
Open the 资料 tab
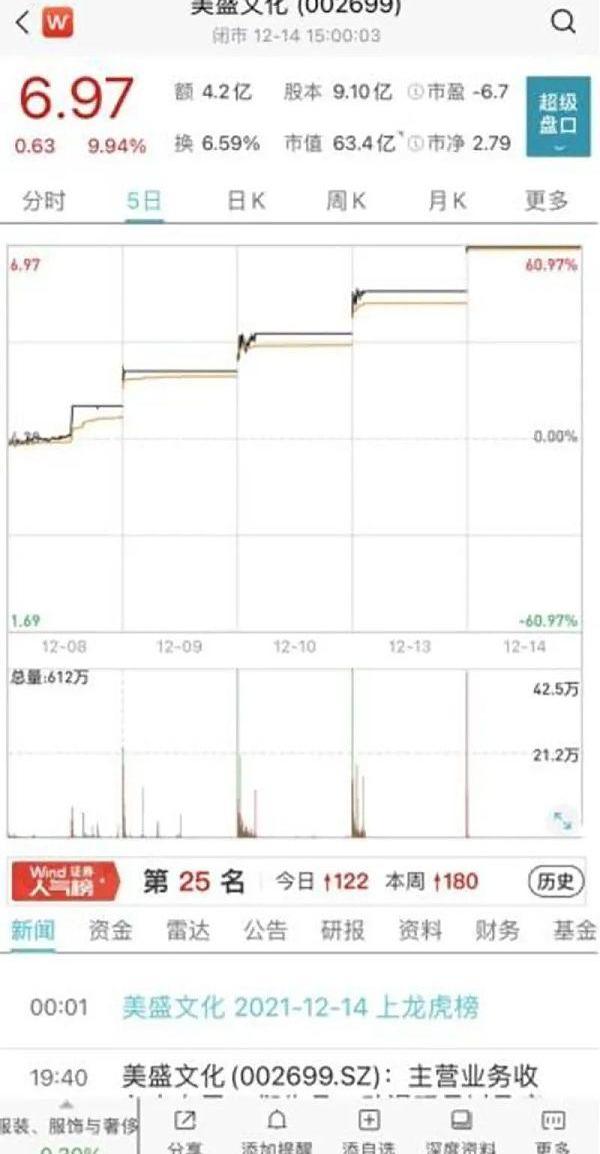click(x=420, y=931)
